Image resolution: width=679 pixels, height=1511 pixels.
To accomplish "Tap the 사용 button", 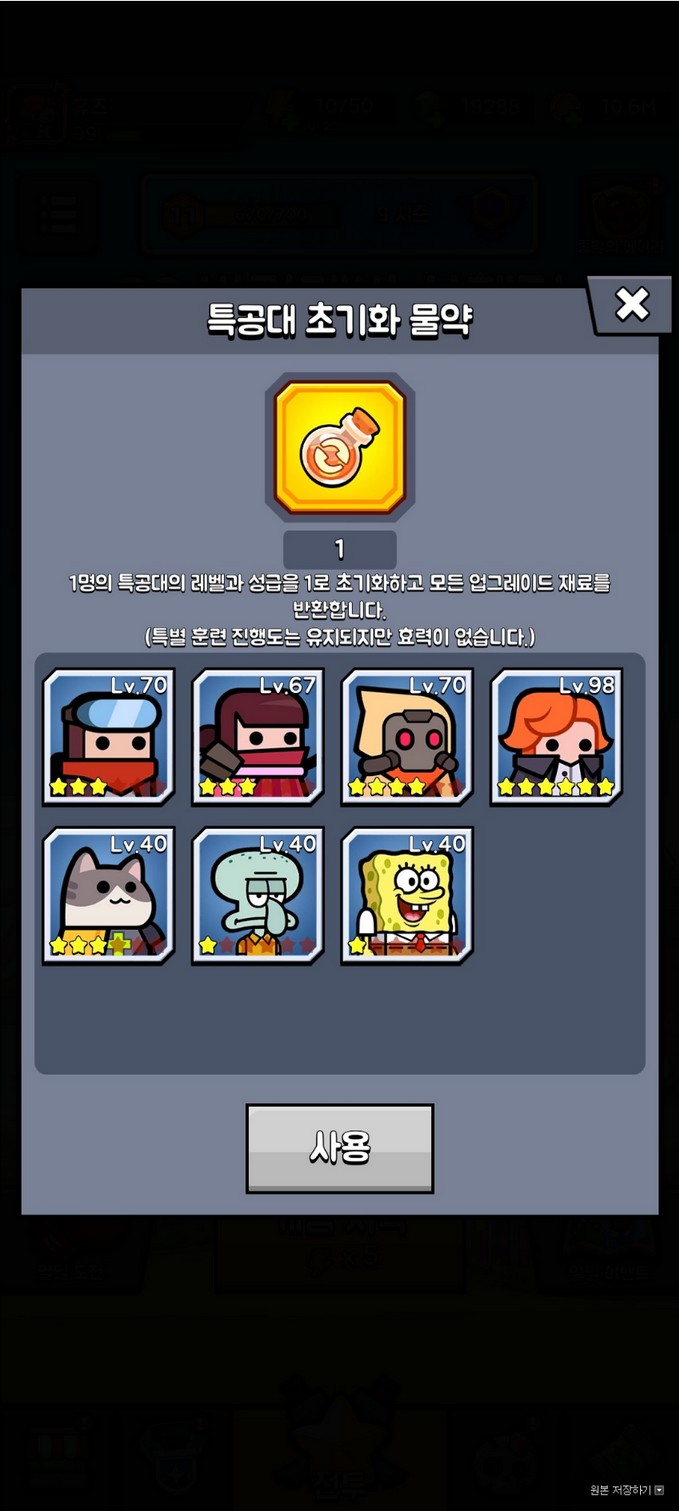I will (340, 1148).
